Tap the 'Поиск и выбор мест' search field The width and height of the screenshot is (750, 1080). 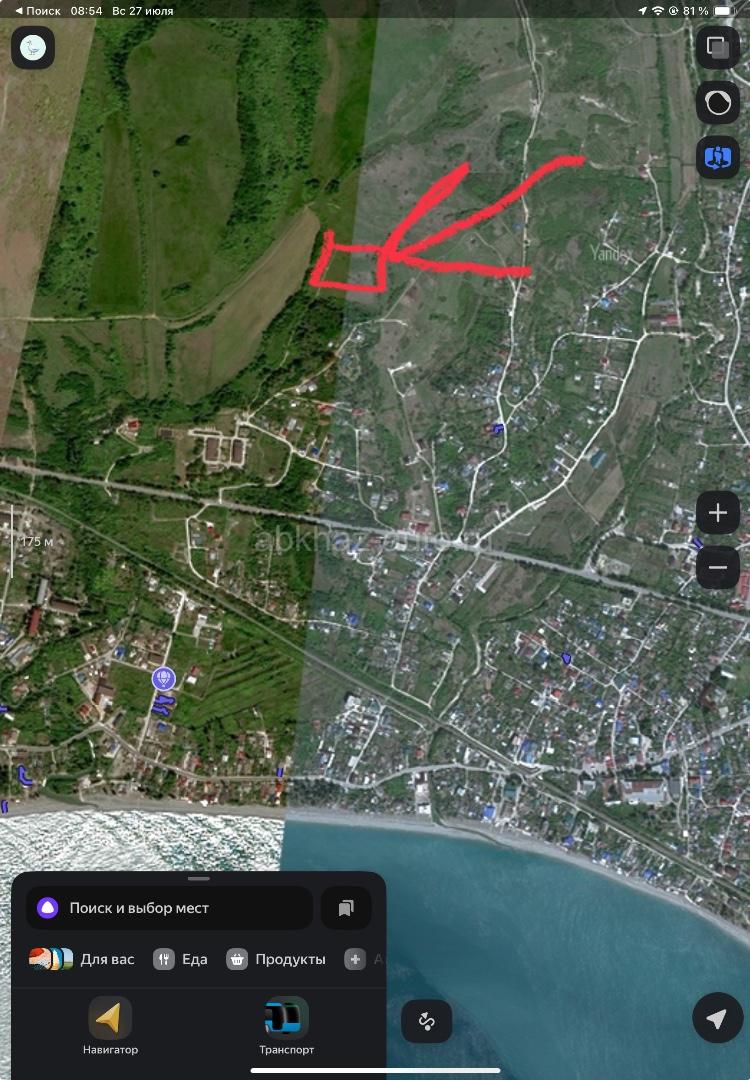pyautogui.click(x=168, y=908)
